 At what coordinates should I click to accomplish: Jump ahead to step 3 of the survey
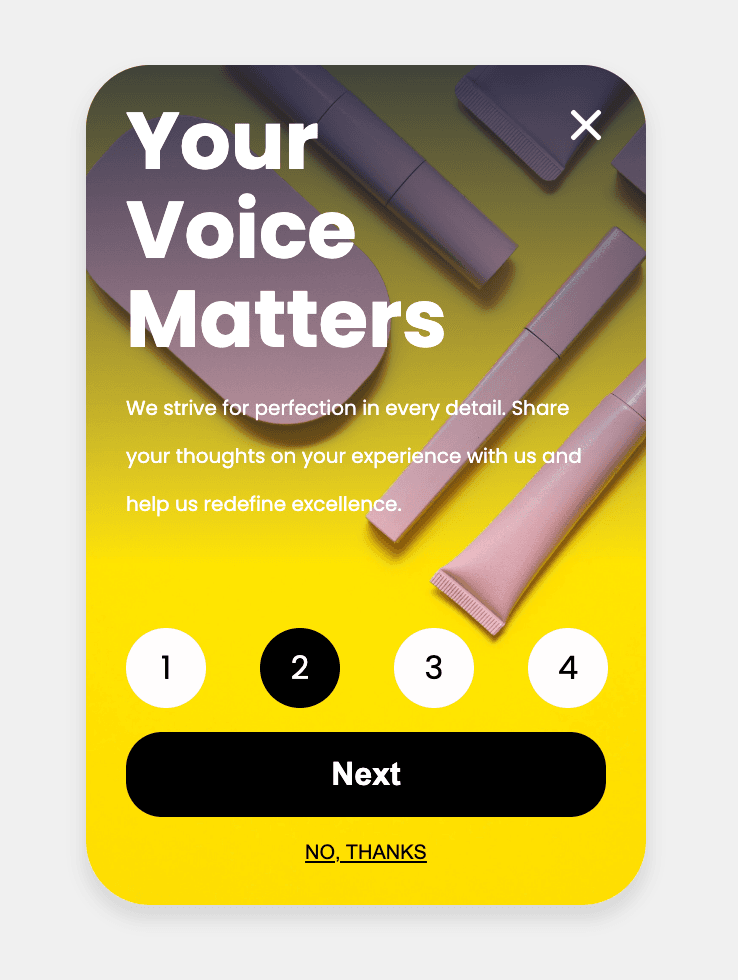[x=433, y=668]
